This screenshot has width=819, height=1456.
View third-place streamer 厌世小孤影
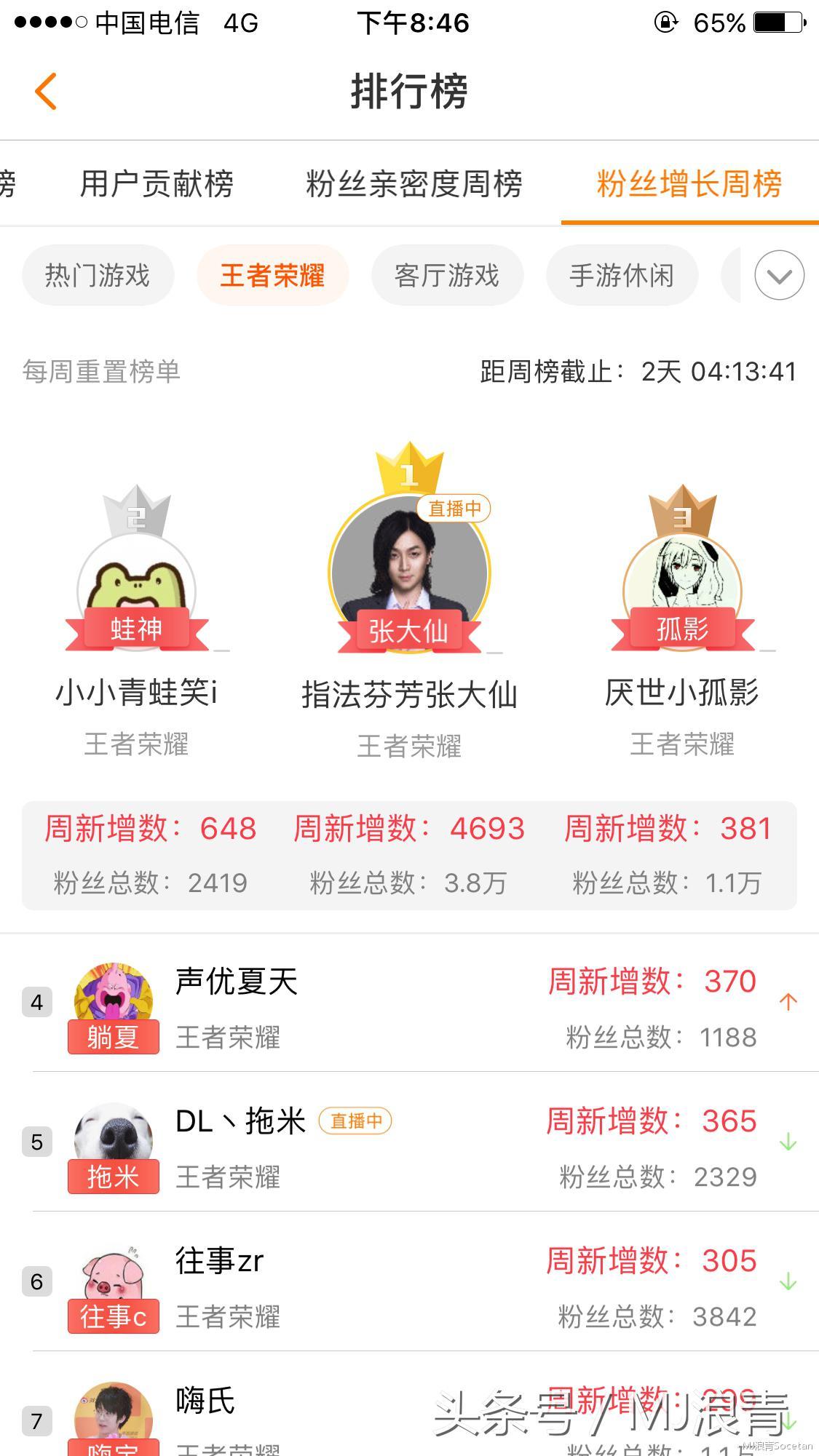[682, 589]
